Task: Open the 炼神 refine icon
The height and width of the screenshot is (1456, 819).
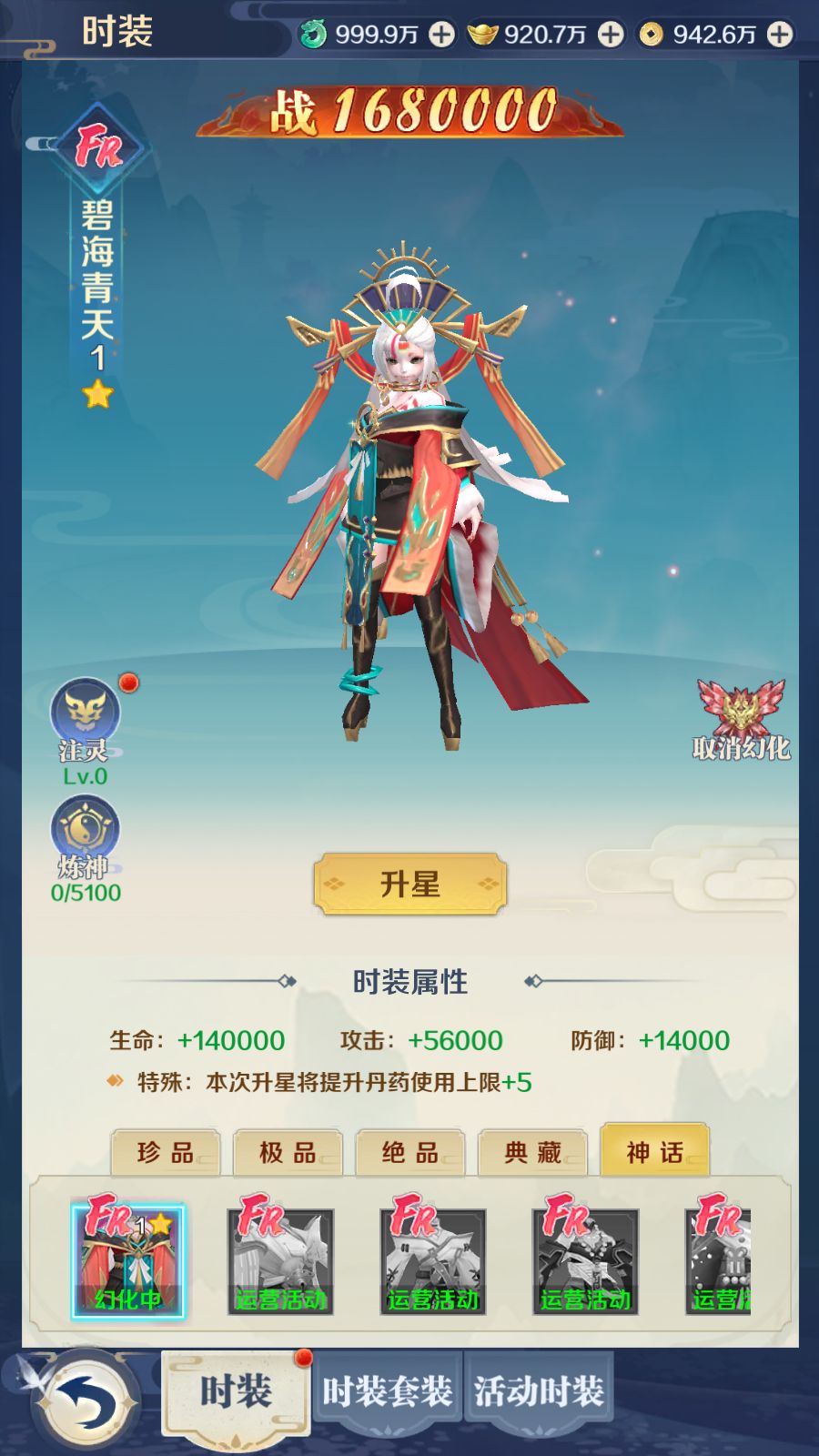Action: pyautogui.click(x=85, y=830)
